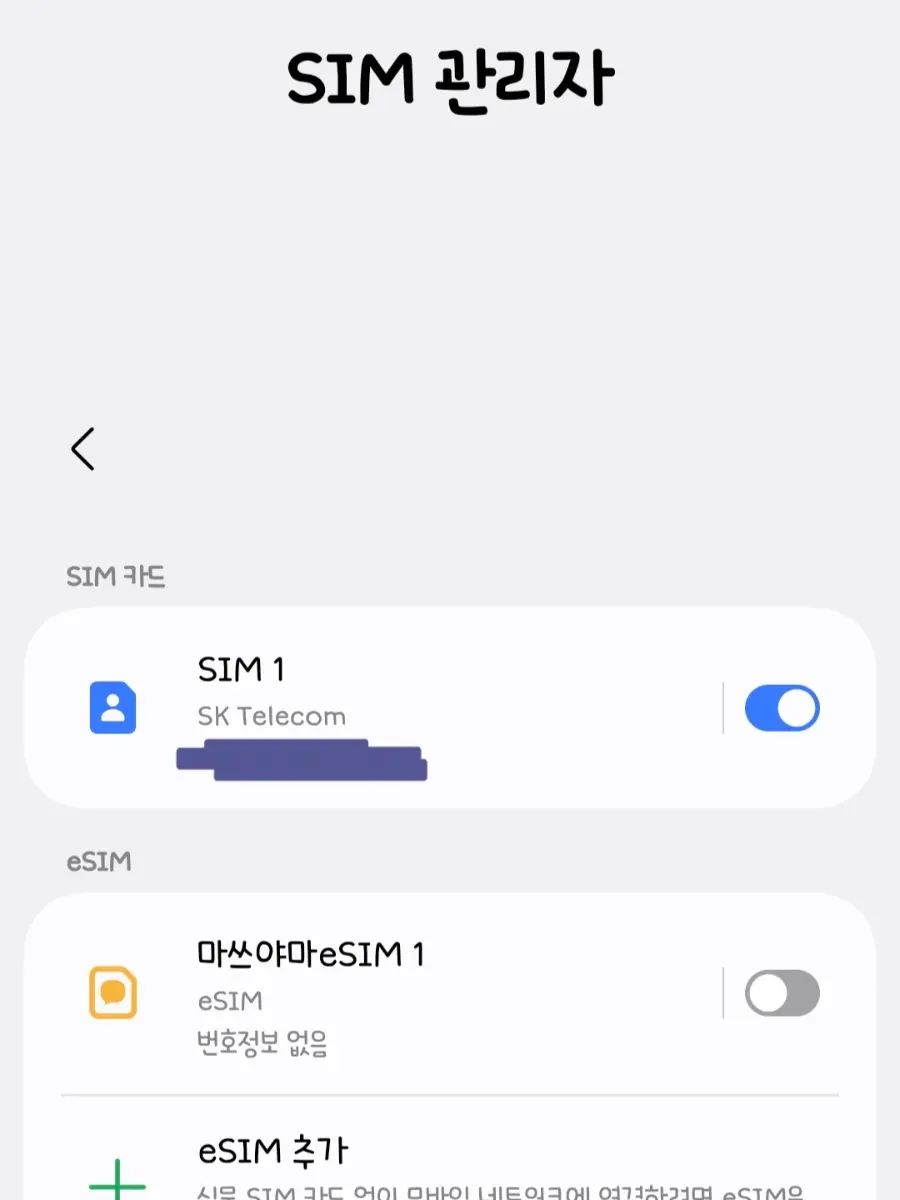Open 마쓰야마eSIM 1 details

tap(370, 994)
